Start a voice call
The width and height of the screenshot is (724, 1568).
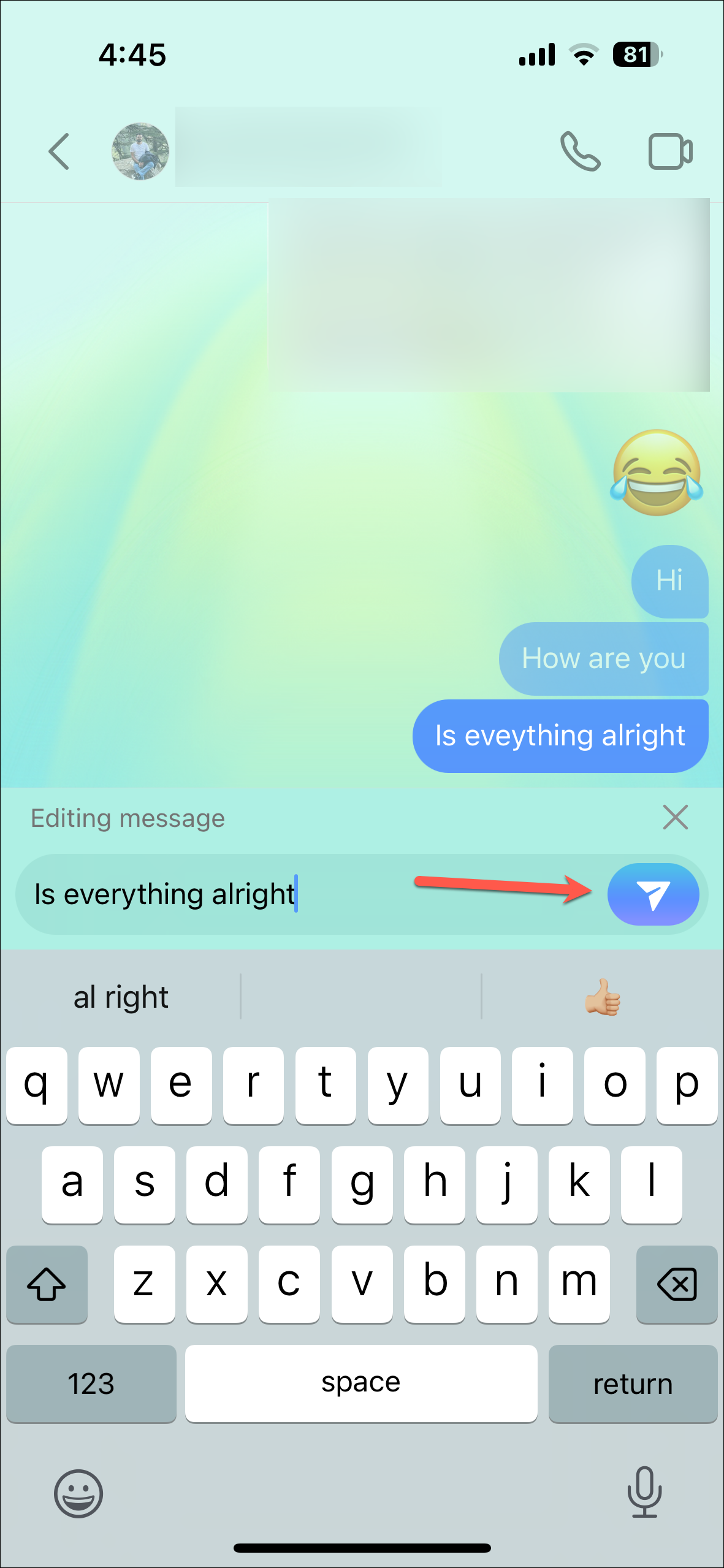tap(580, 151)
